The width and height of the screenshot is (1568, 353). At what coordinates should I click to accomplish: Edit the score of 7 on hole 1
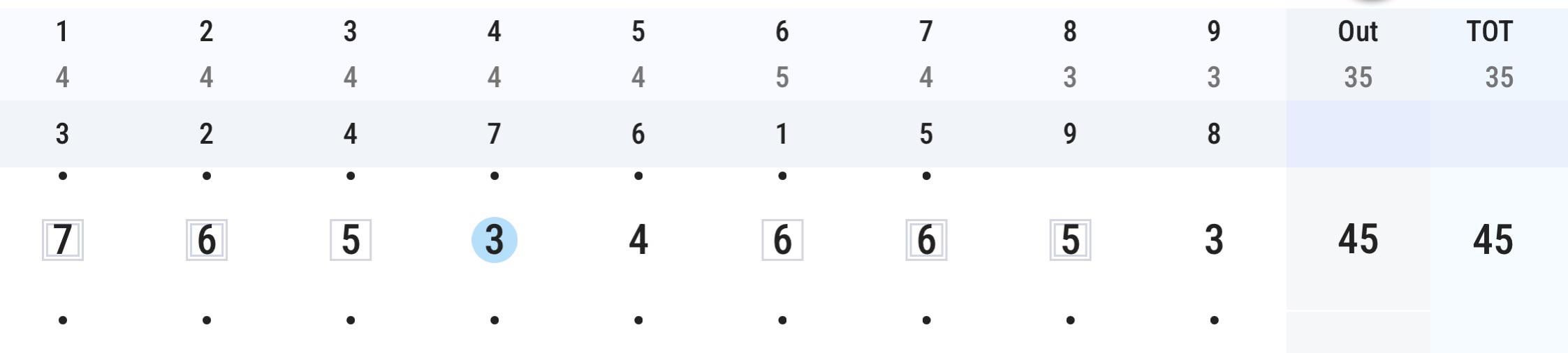click(x=63, y=240)
